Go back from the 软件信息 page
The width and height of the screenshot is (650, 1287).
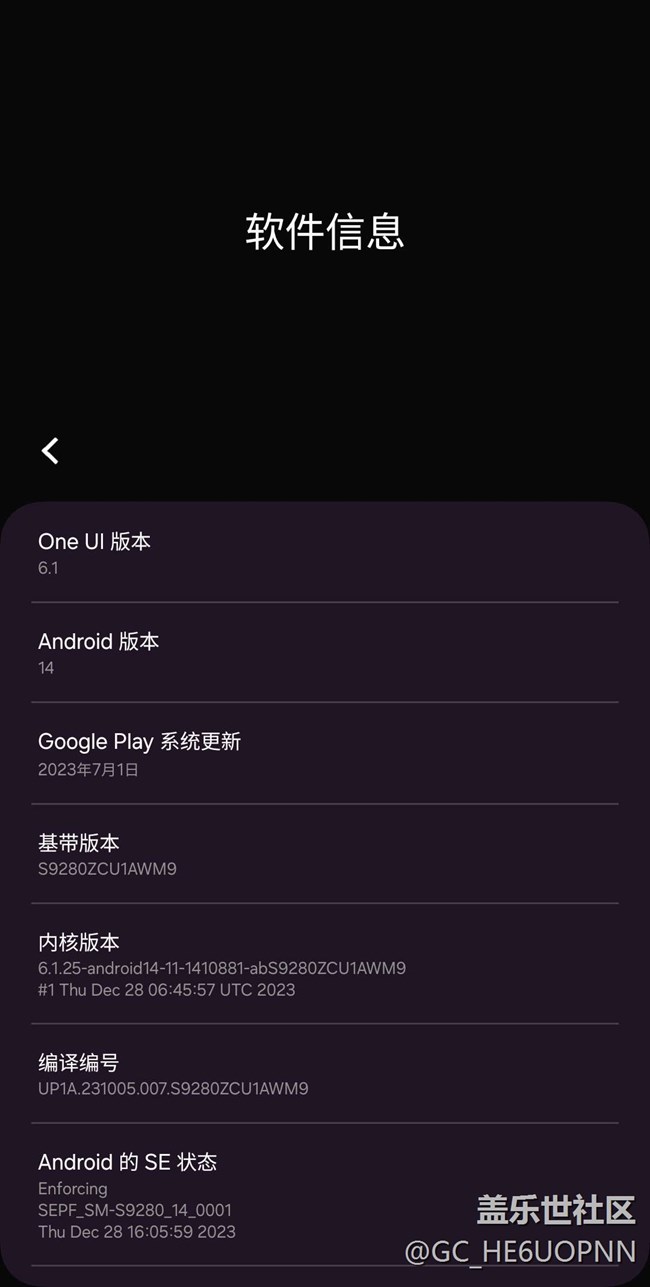[x=50, y=451]
